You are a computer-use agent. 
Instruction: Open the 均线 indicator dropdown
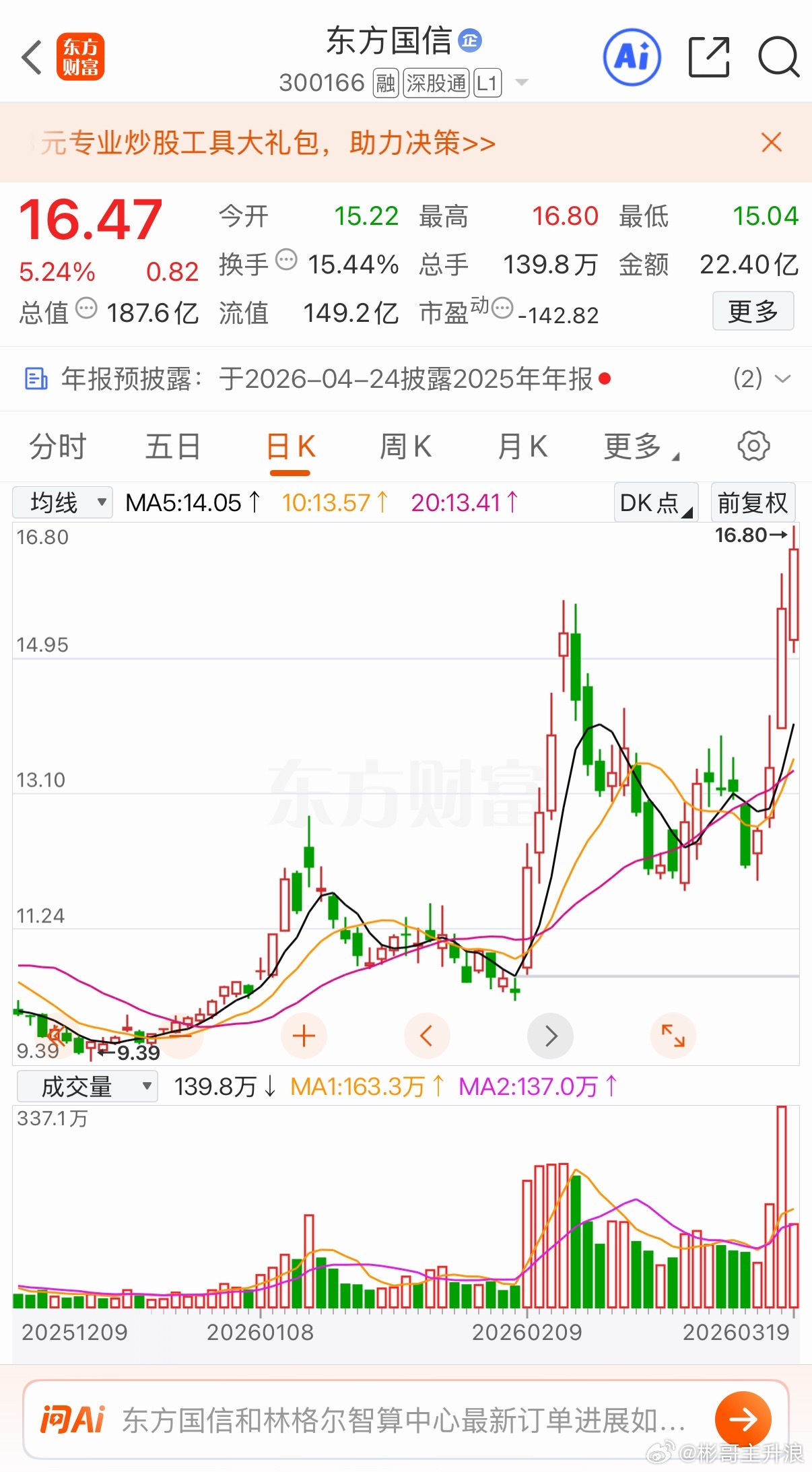pyautogui.click(x=62, y=502)
